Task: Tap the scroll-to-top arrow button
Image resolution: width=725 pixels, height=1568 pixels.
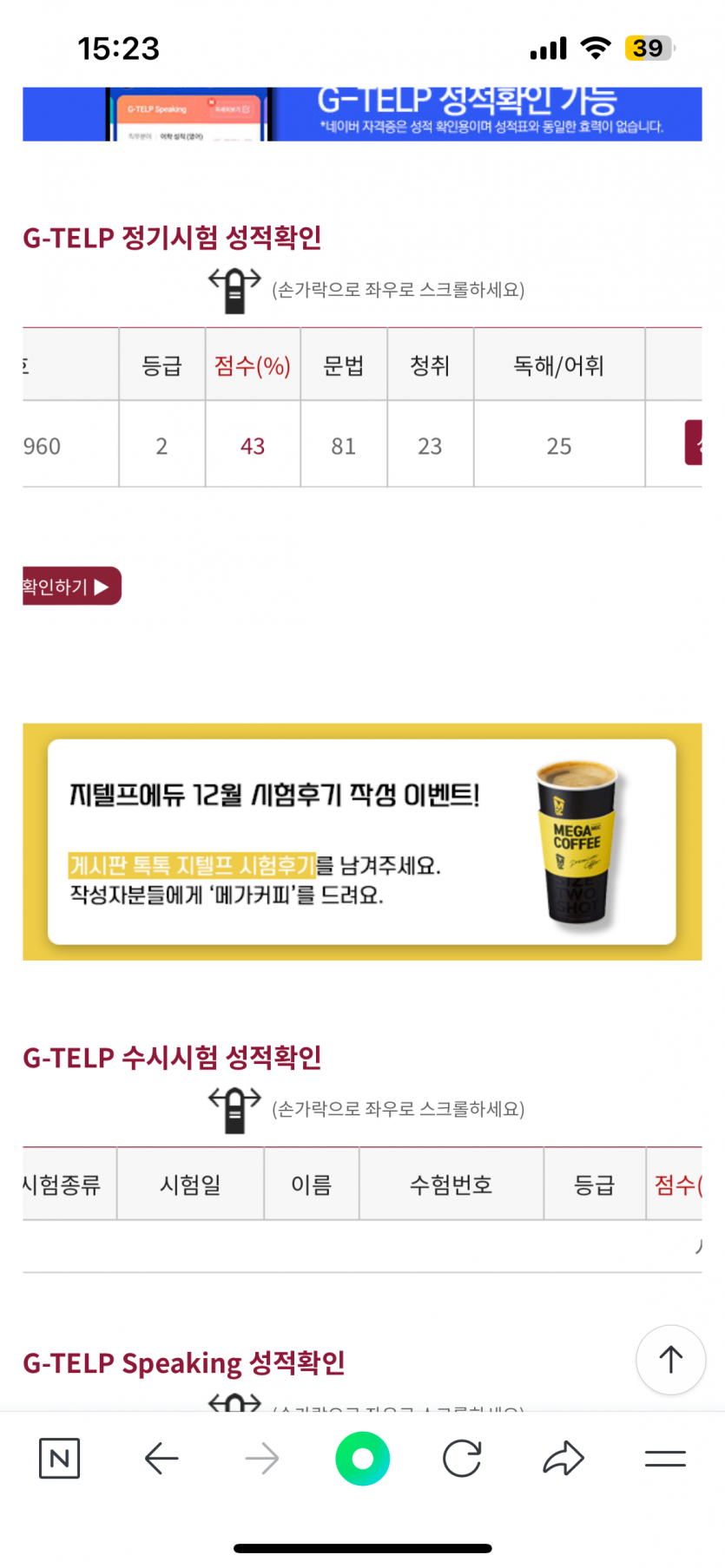Action: click(670, 1360)
